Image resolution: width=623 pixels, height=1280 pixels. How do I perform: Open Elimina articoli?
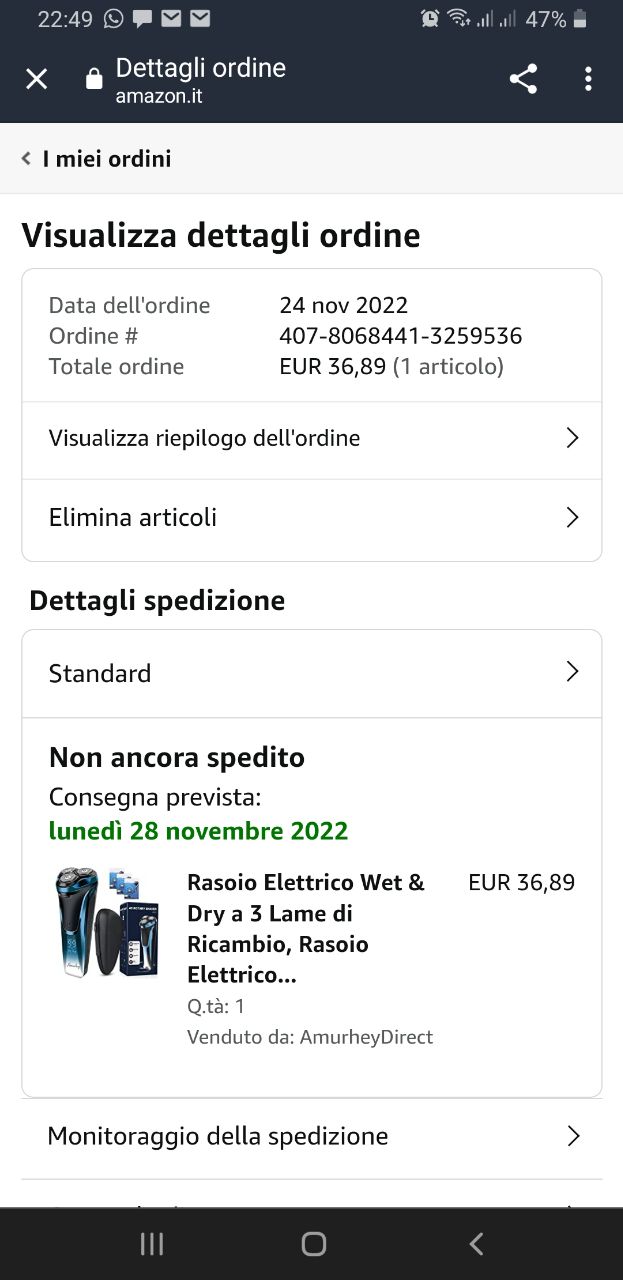(311, 517)
